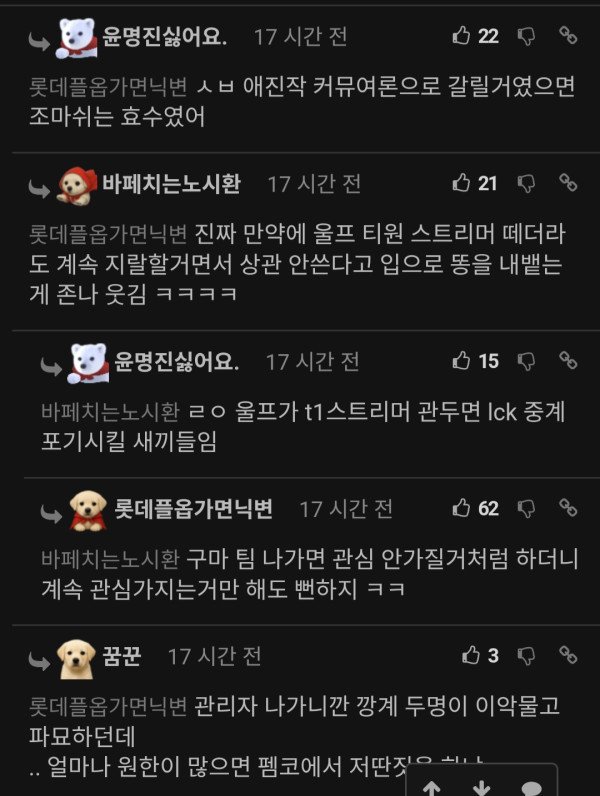Like 운명진싫어요's comment with 22 likes
This screenshot has width=600, height=796.
coord(462,36)
